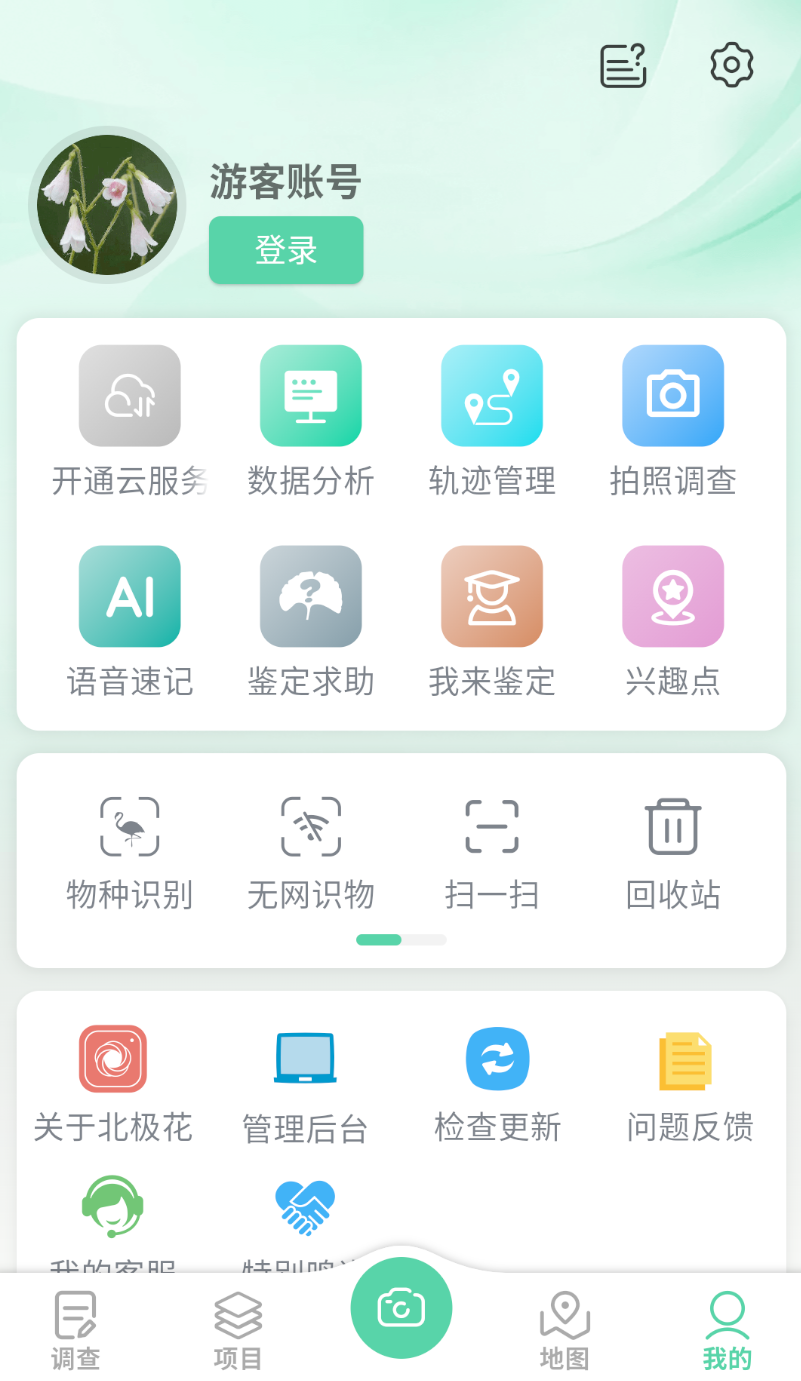The image size is (801, 1381).
Task: Tap the guest account avatar photo
Action: 107,204
